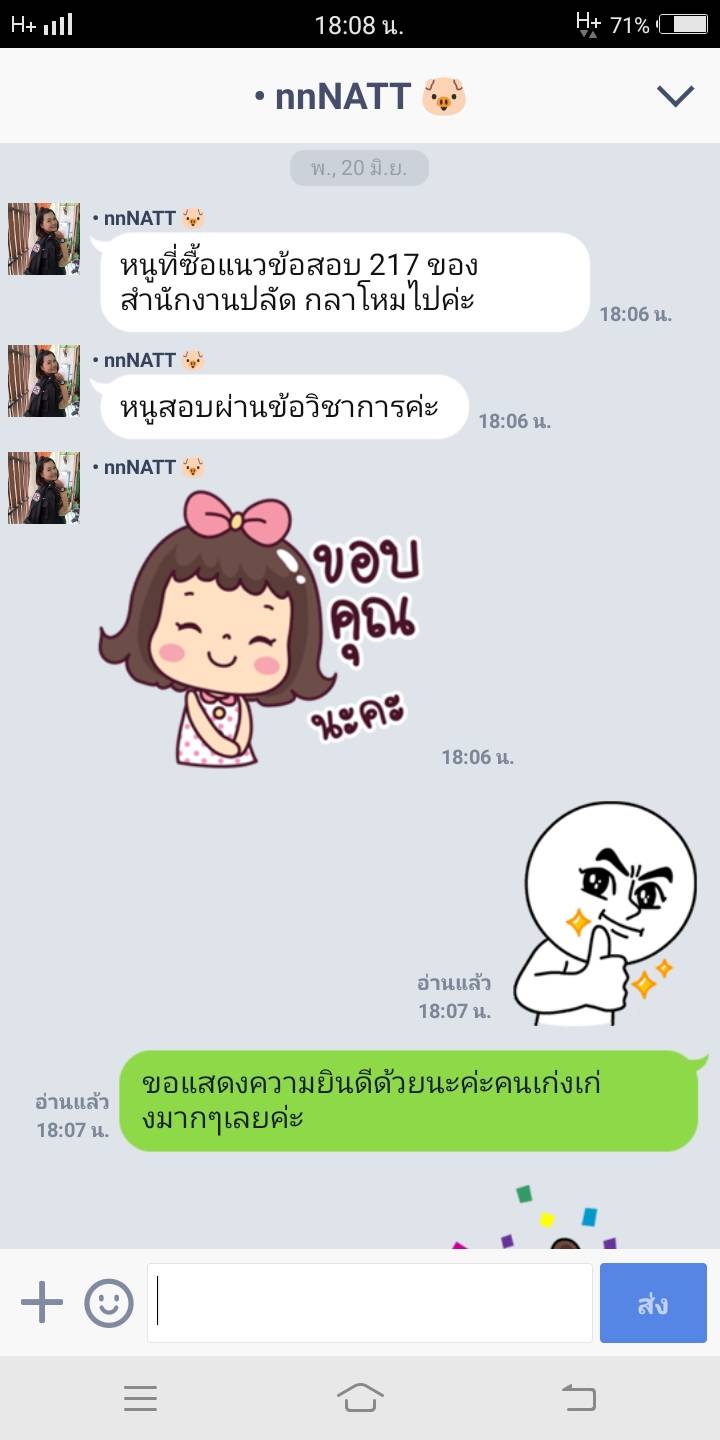The height and width of the screenshot is (1440, 720).
Task: Go to the home screen
Action: pos(360,1398)
